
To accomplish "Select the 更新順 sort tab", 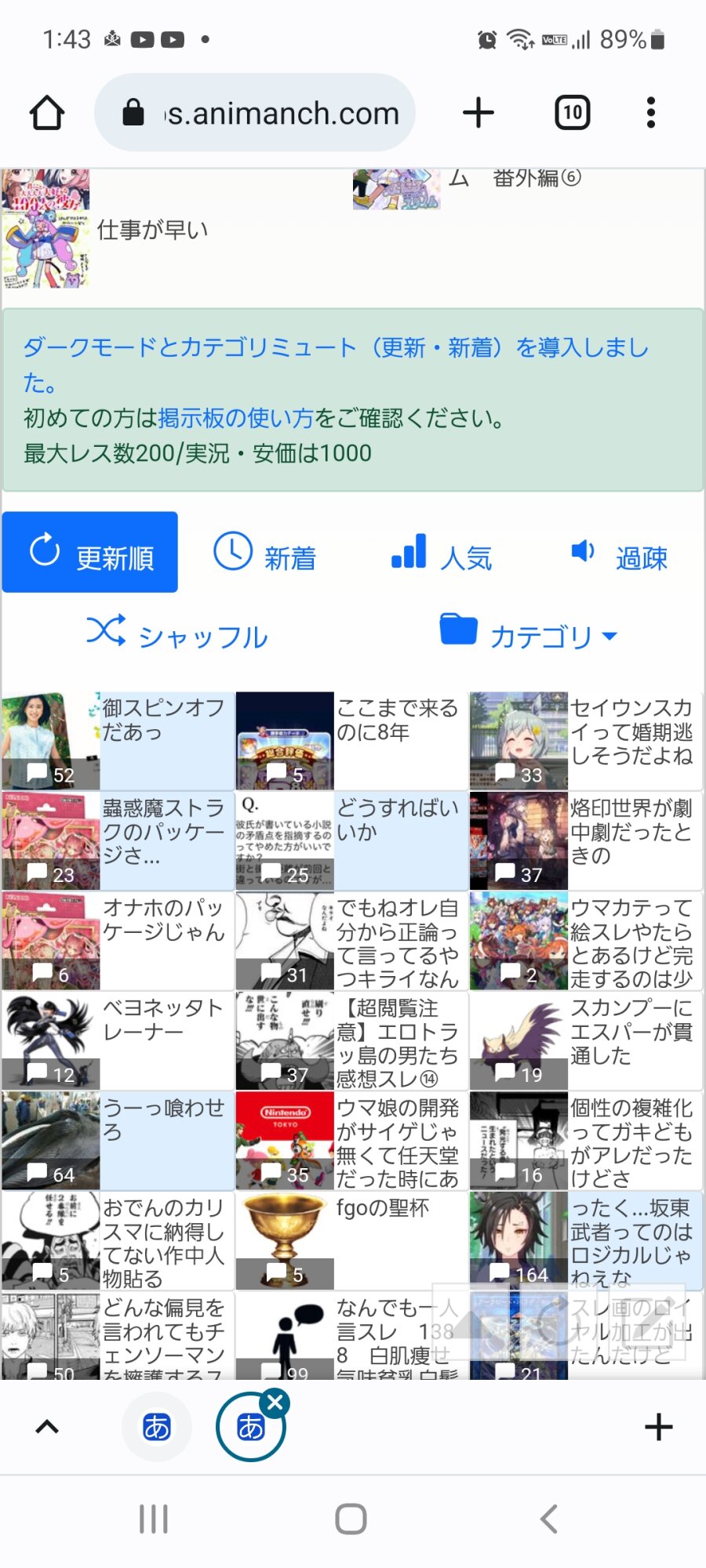I will (x=90, y=552).
